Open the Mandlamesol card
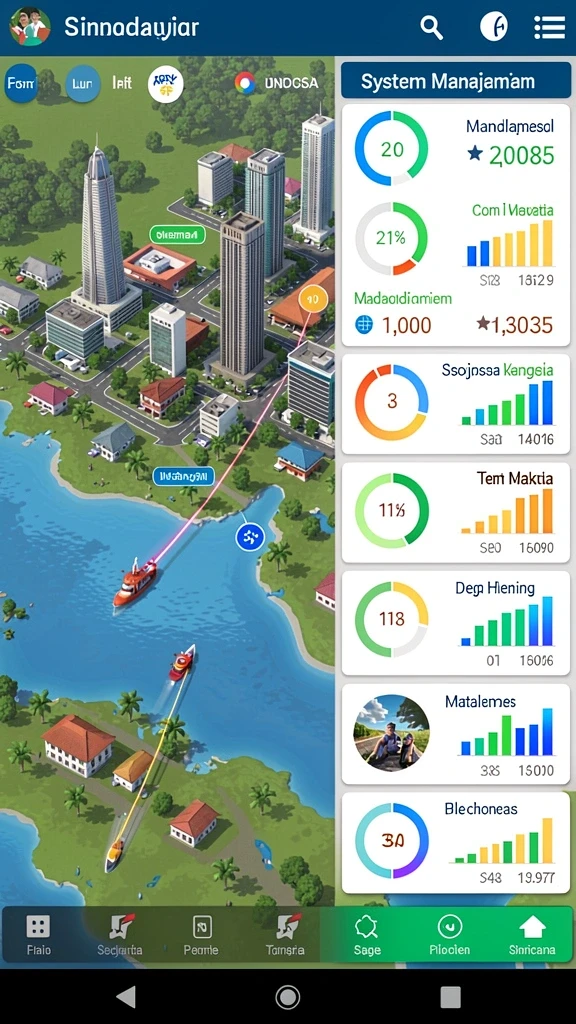Image resolution: width=576 pixels, height=1024 pixels. (x=455, y=225)
